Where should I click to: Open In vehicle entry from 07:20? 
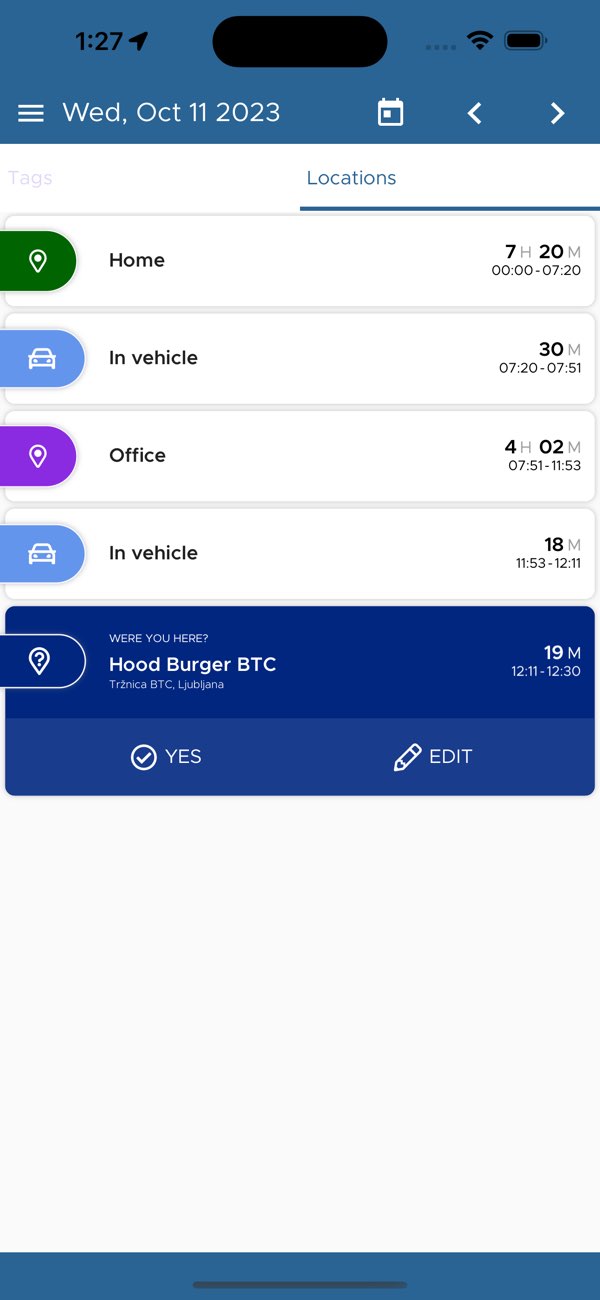(300, 358)
